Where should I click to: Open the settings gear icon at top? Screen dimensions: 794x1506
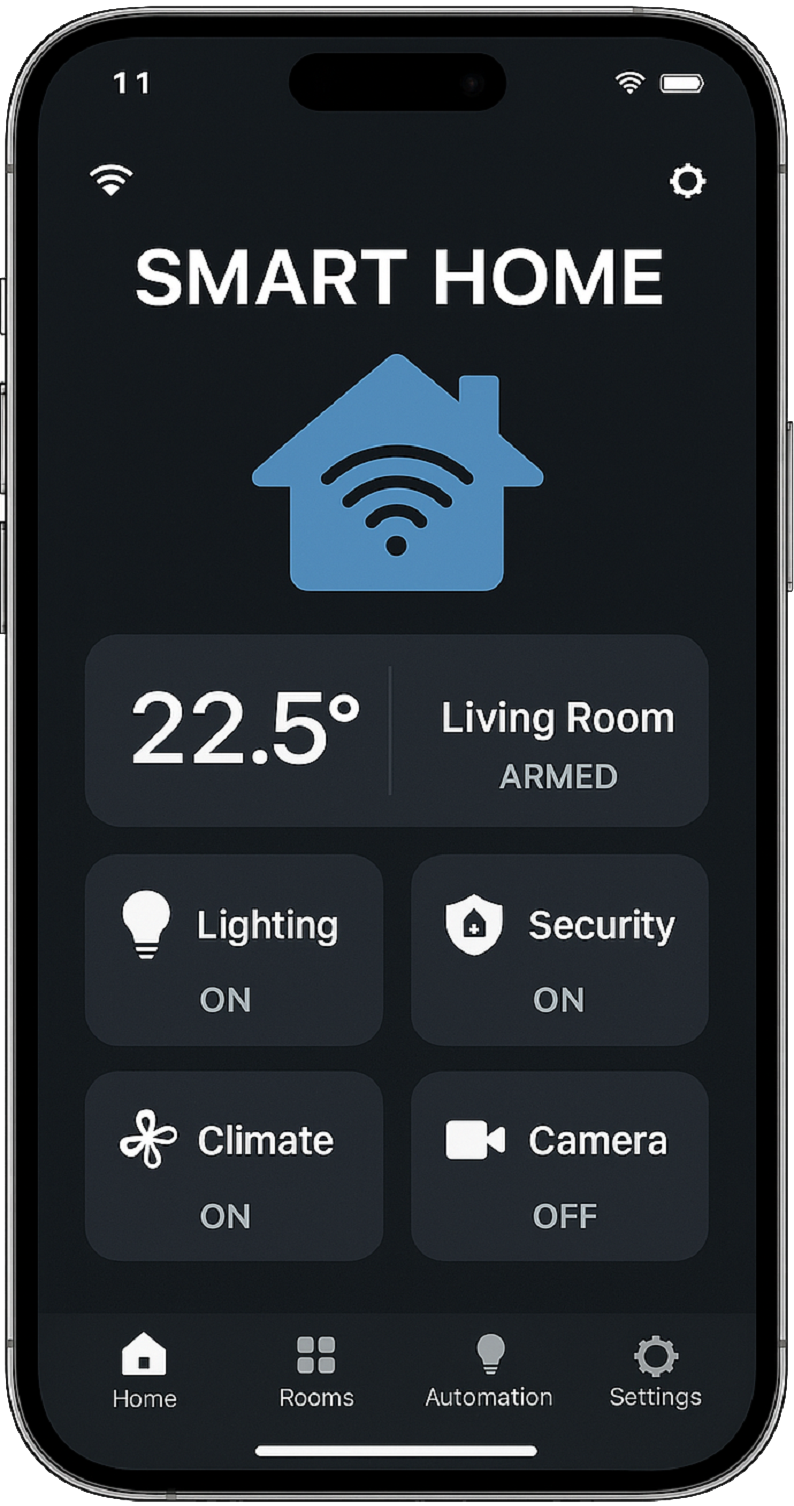coord(687,182)
